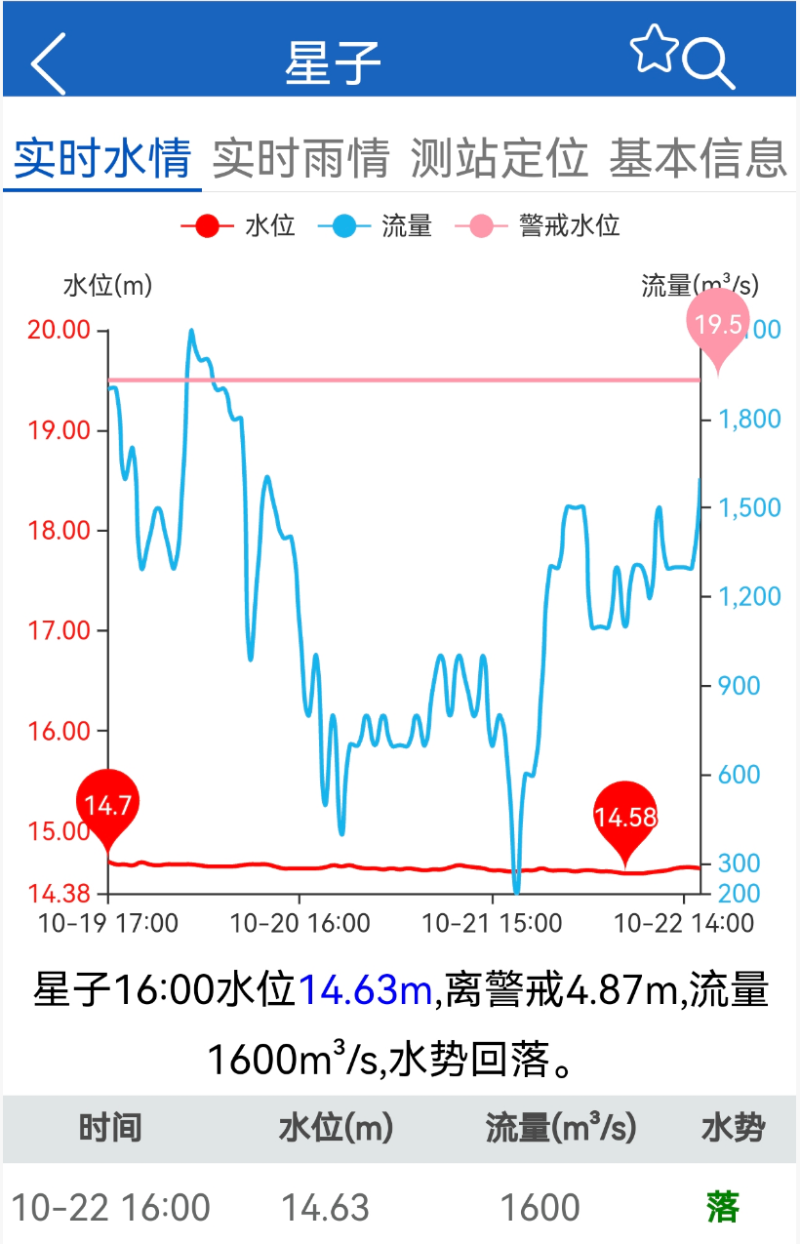Screen dimensions: 800x1244
Task: Open the 测站定位 tab
Action: [499, 158]
